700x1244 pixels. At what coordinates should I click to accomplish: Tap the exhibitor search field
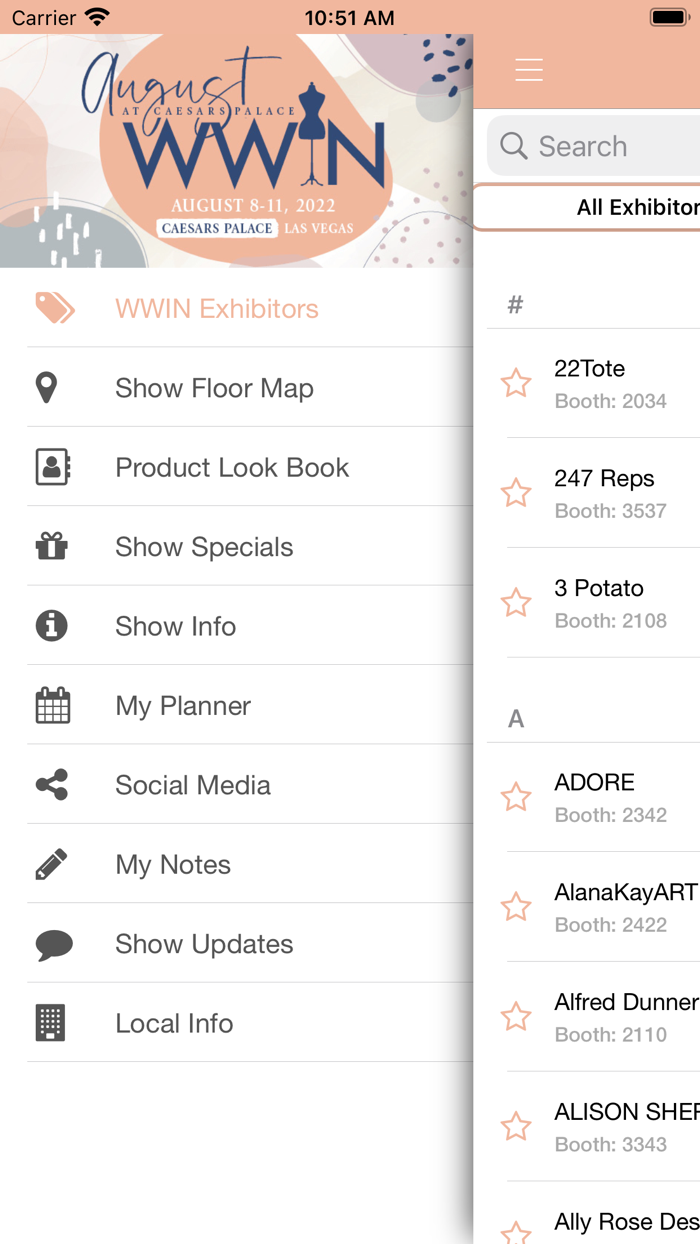[600, 146]
